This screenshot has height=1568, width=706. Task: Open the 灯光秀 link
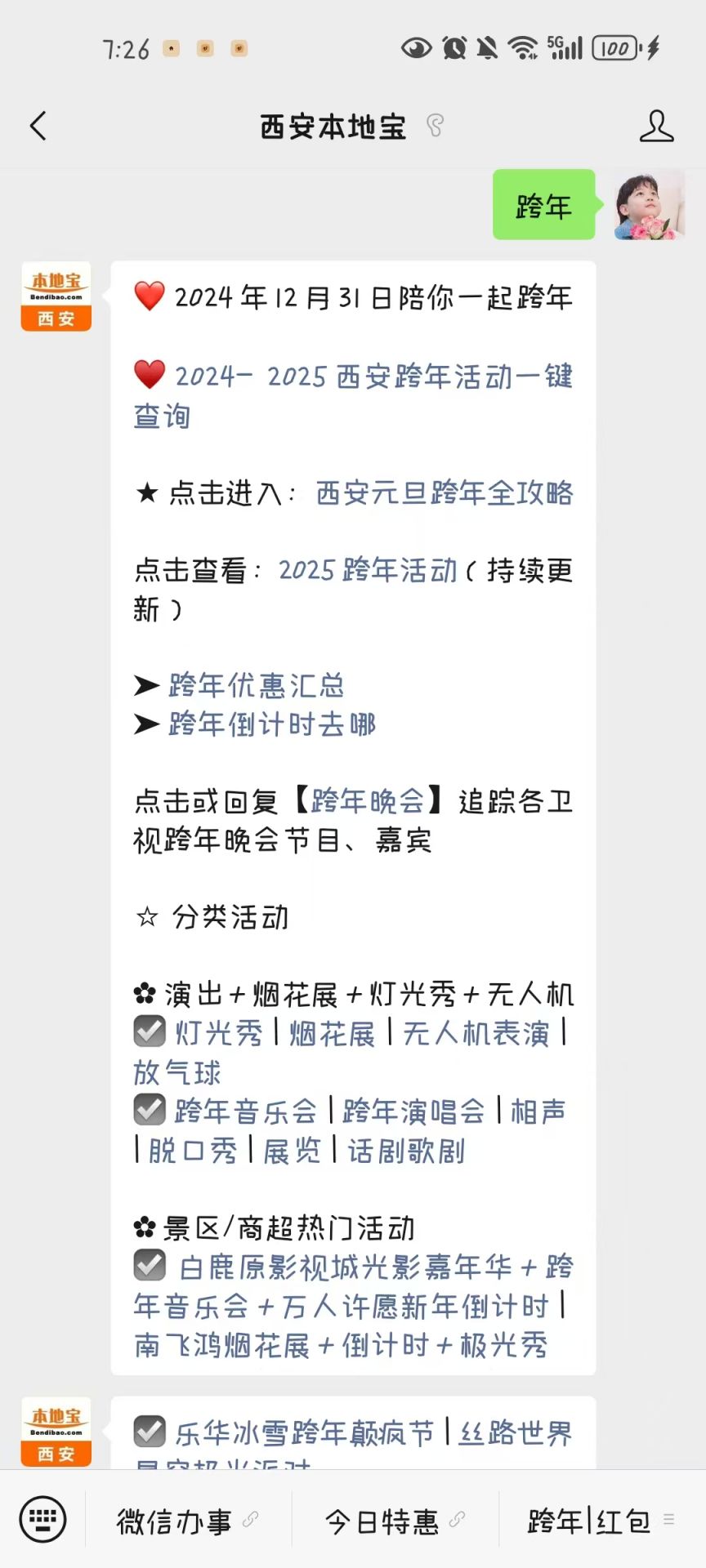pyautogui.click(x=219, y=1033)
